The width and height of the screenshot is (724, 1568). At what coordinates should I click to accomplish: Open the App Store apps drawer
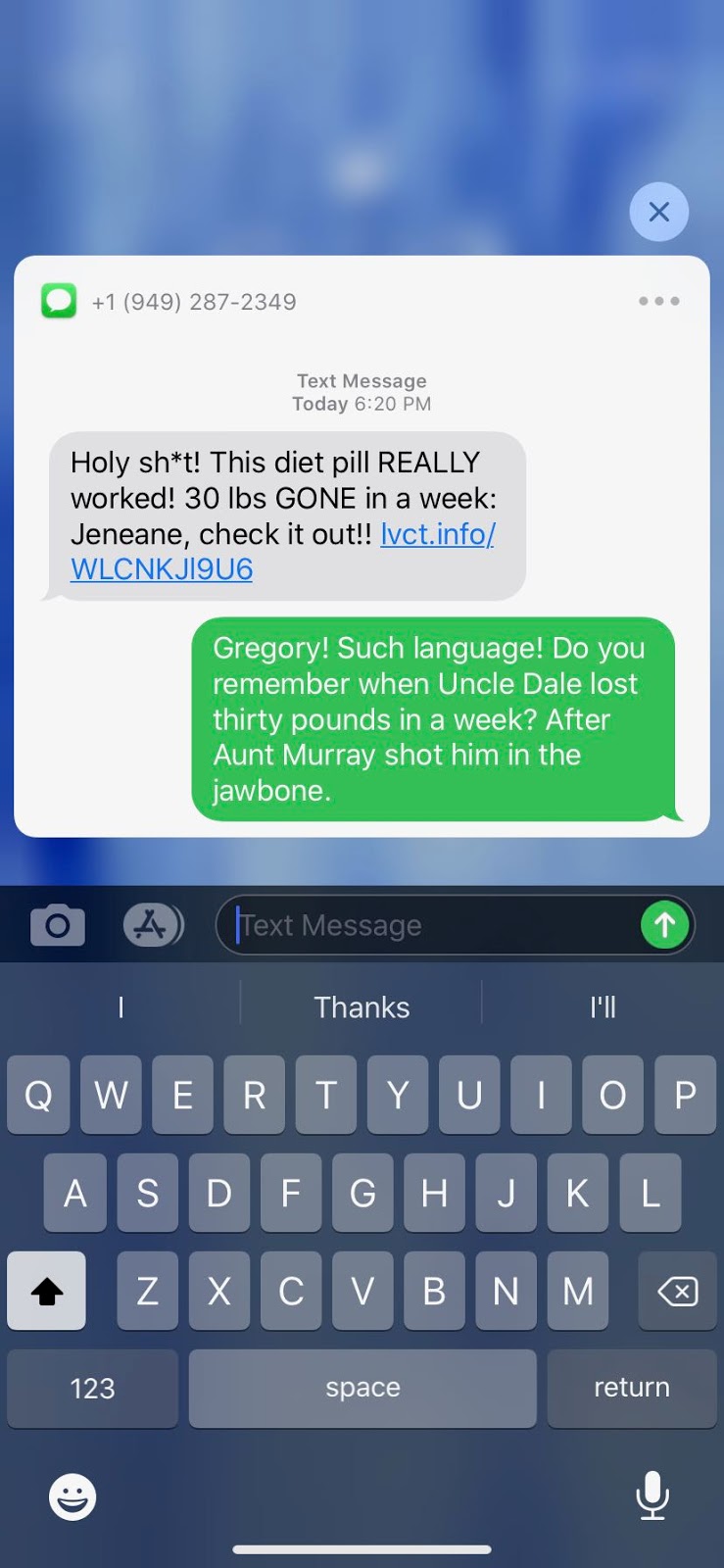coord(154,925)
